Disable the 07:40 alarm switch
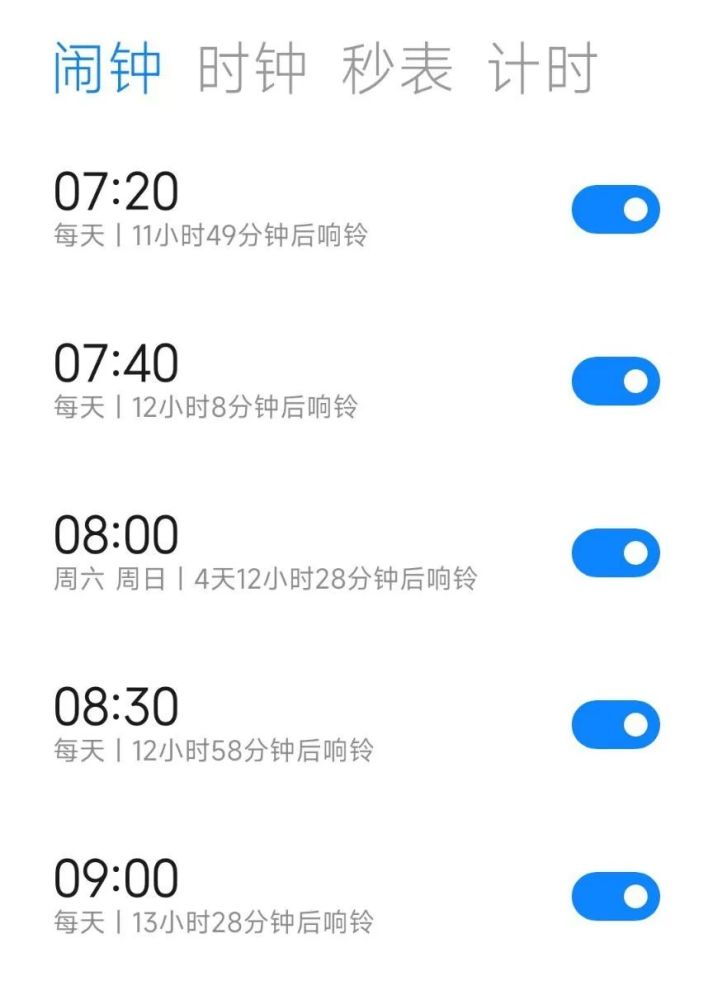 (x=615, y=381)
